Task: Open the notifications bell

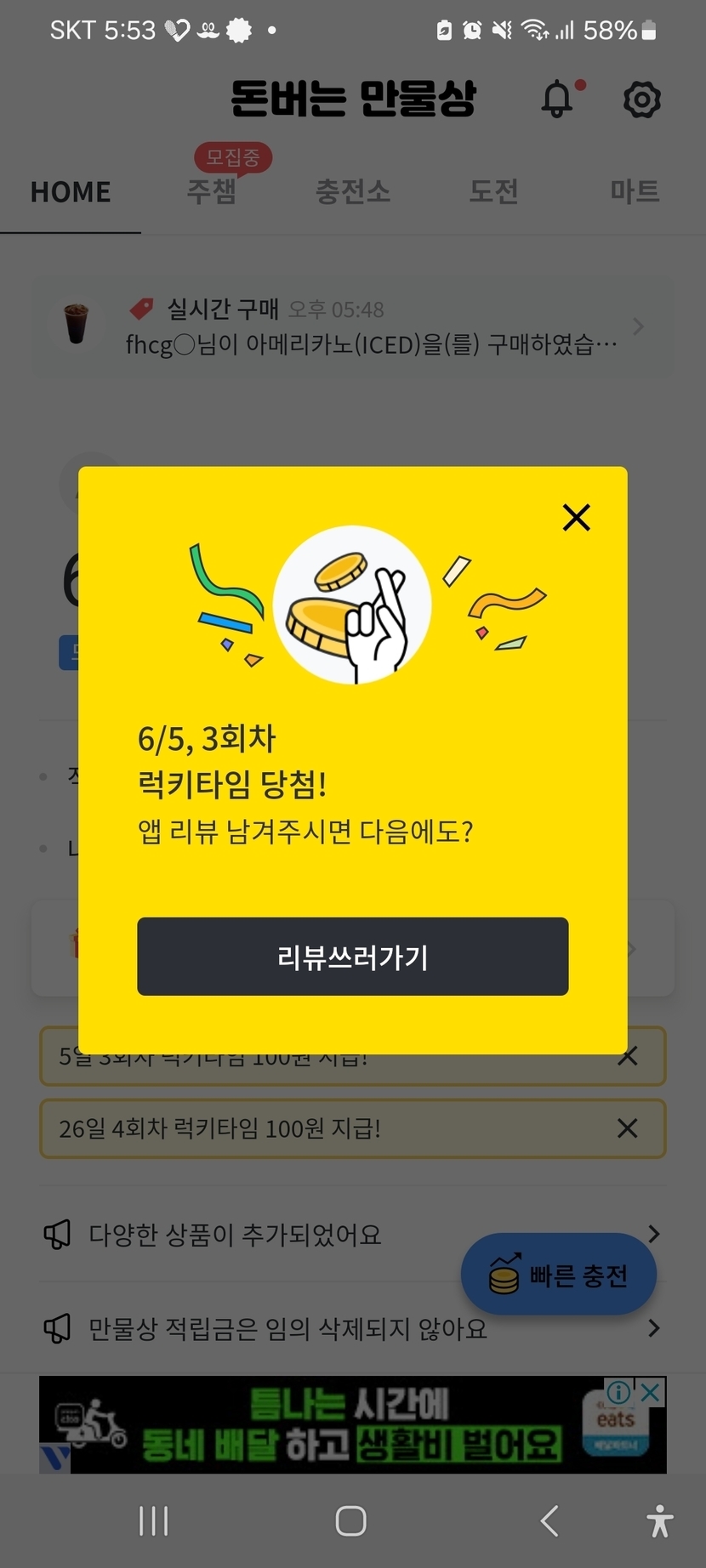Action: [560, 99]
